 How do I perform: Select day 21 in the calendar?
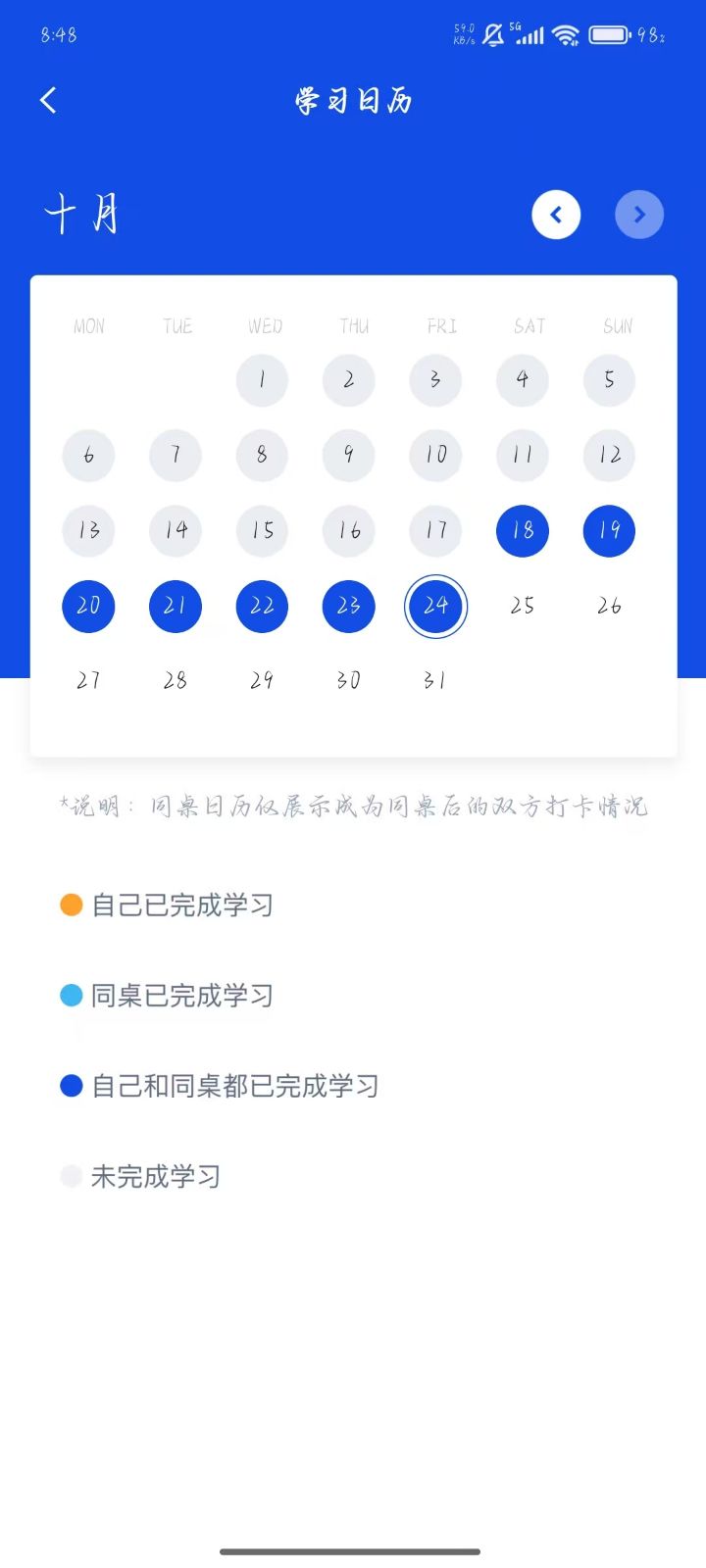coord(176,606)
